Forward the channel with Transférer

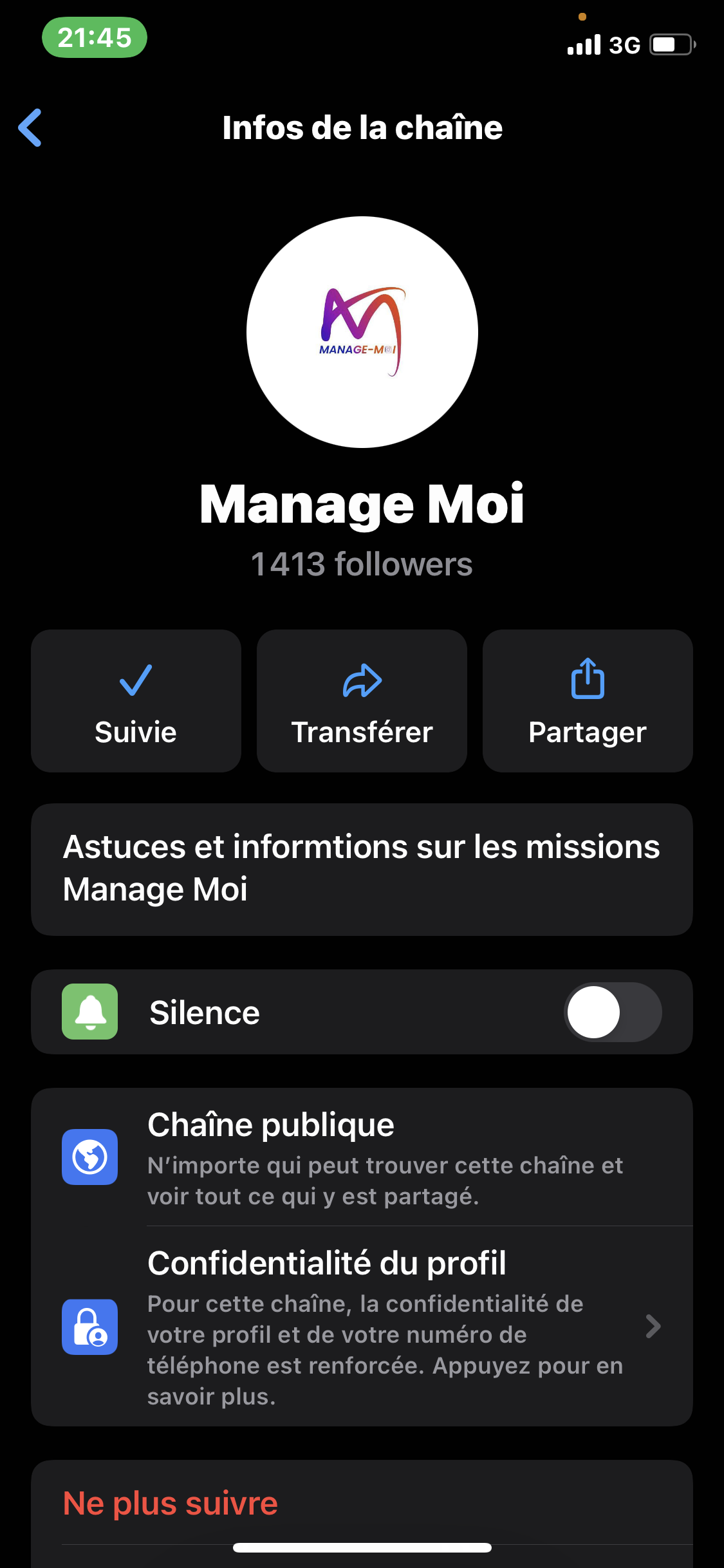pos(362,701)
